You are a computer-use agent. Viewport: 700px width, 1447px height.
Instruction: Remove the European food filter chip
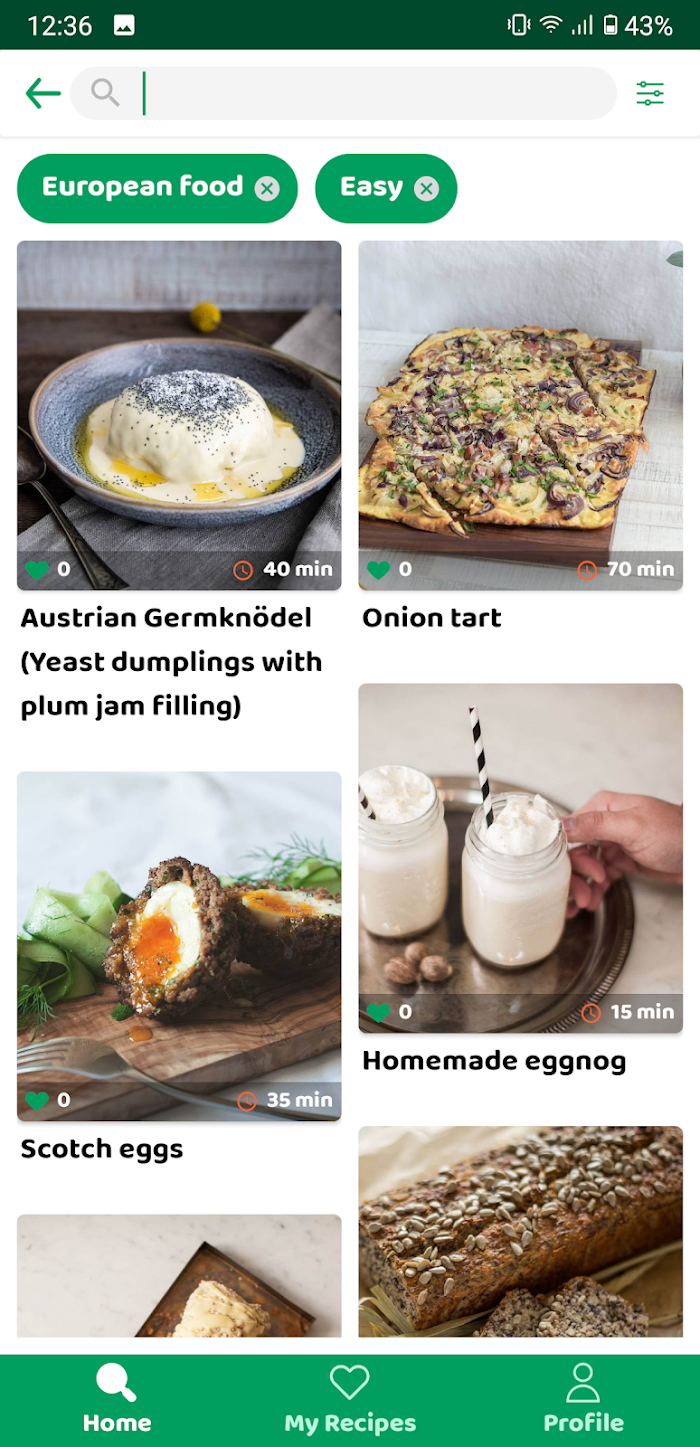(x=267, y=188)
